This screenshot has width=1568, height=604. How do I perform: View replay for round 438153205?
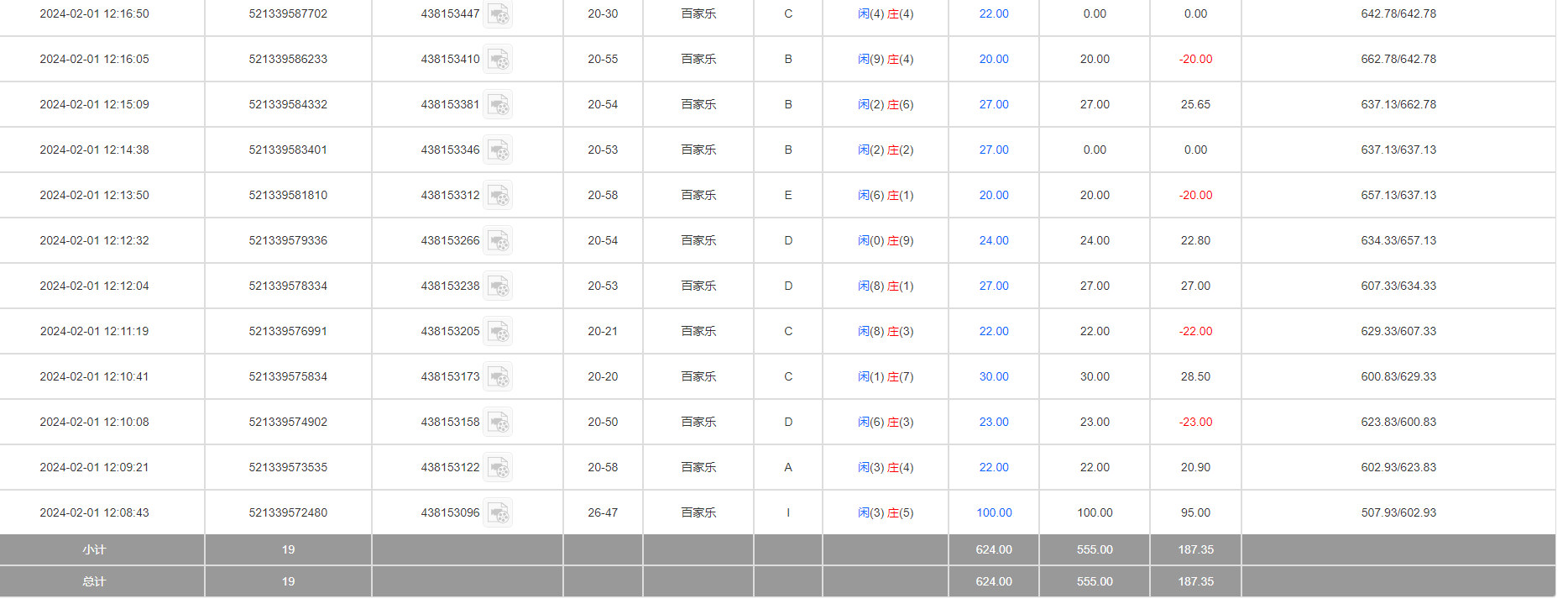(498, 332)
